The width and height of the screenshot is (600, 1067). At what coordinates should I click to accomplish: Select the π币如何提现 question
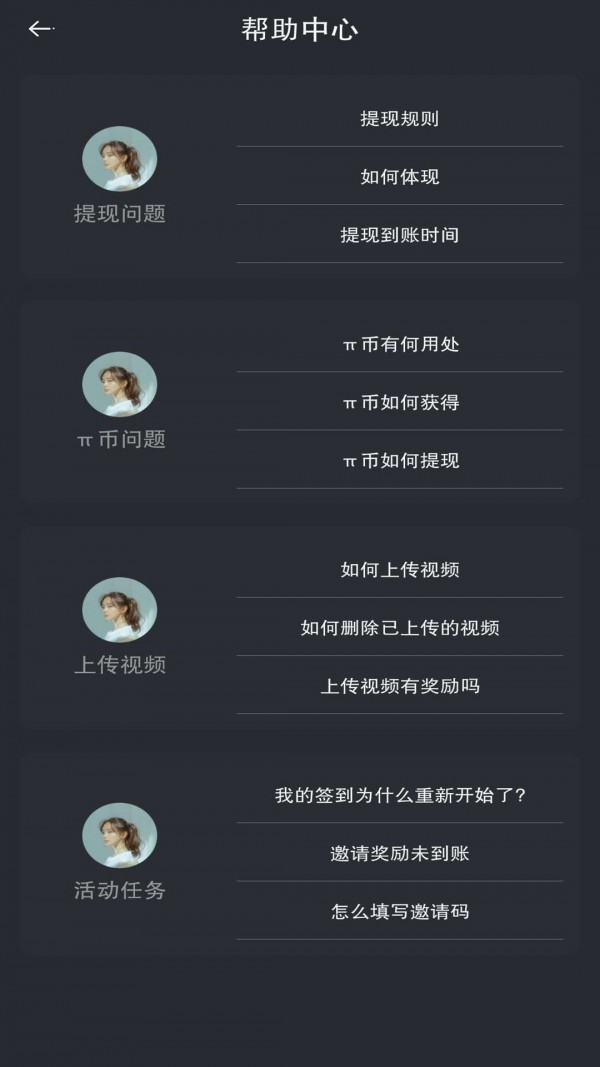399,461
